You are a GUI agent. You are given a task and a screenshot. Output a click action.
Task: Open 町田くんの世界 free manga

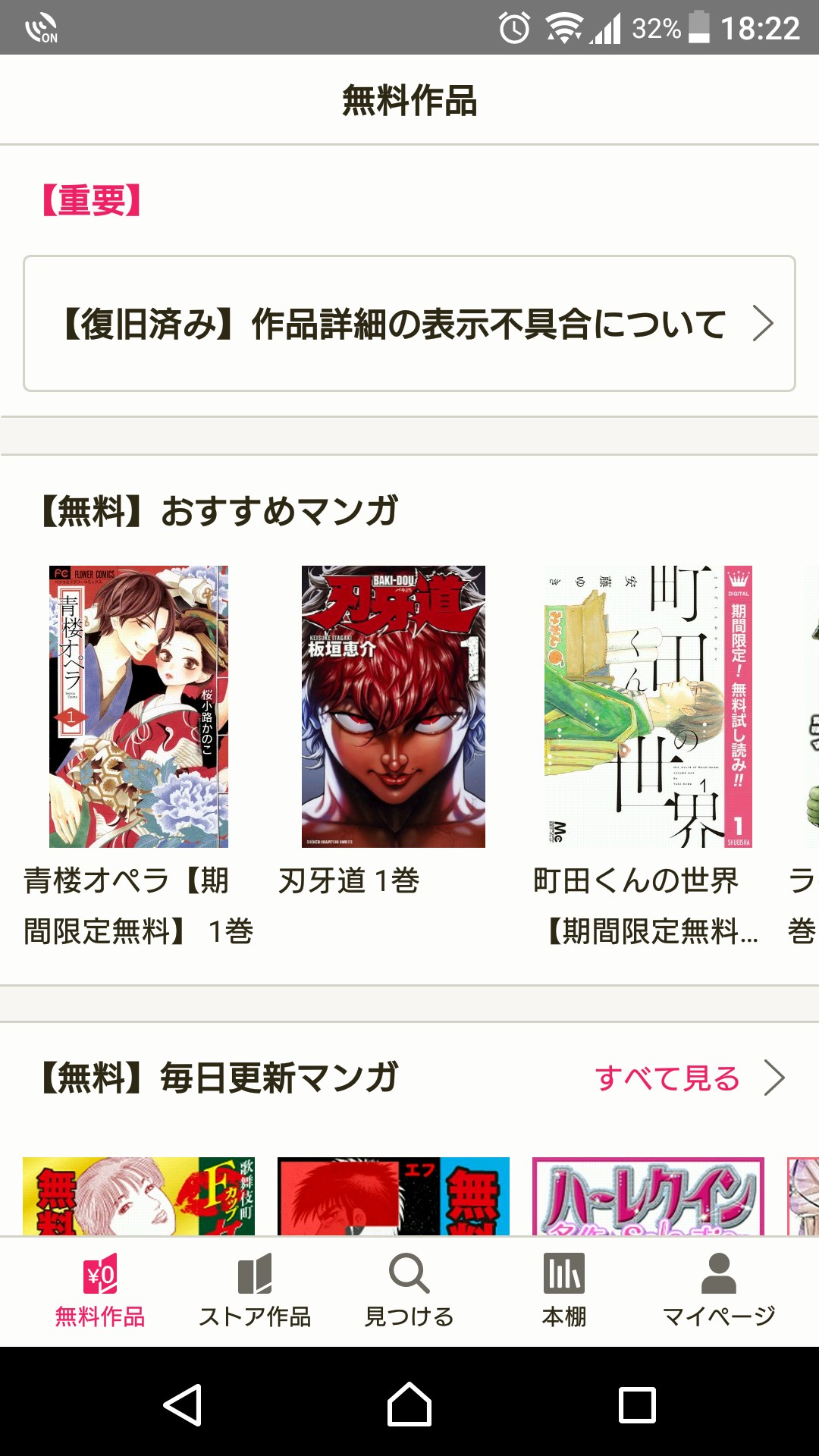tap(648, 706)
